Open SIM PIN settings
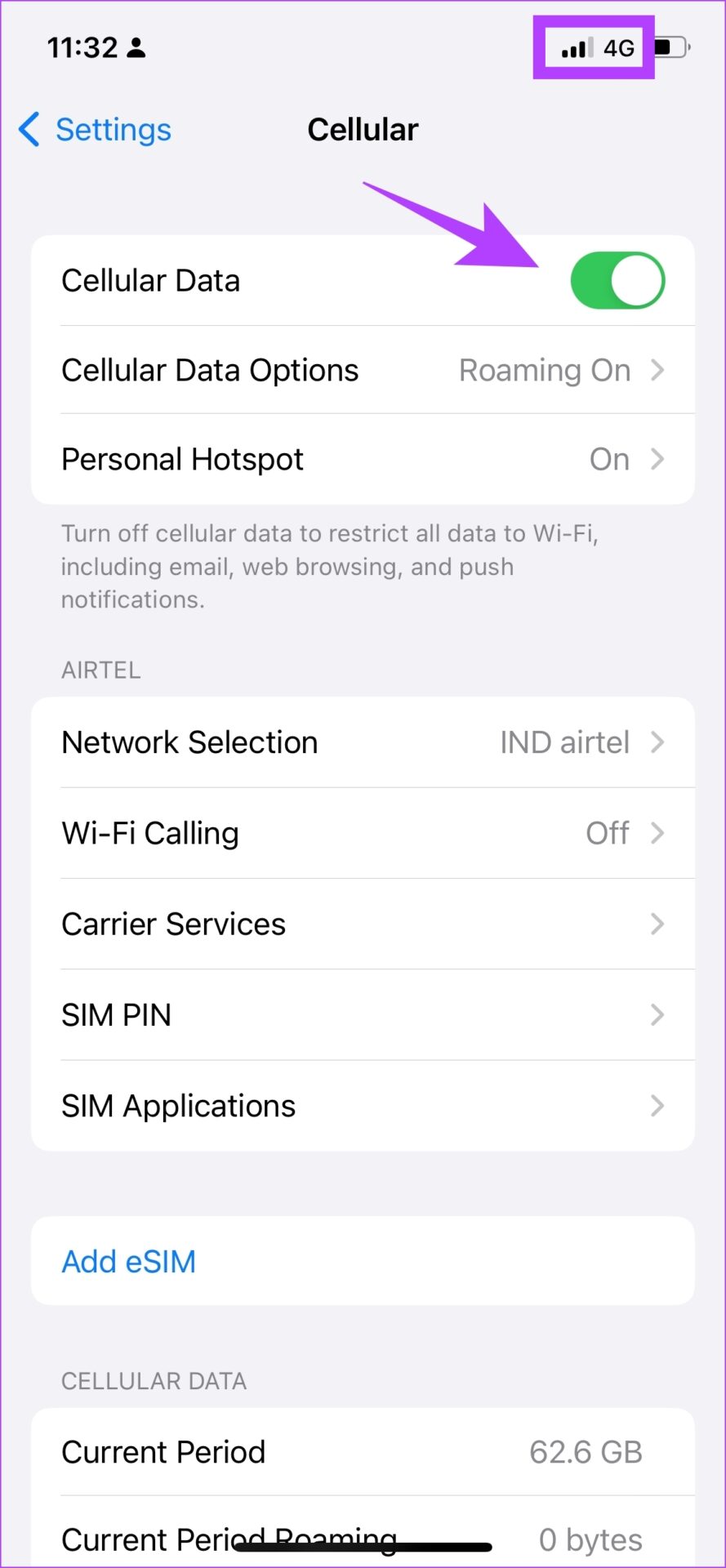The image size is (726, 1568). click(x=363, y=1015)
